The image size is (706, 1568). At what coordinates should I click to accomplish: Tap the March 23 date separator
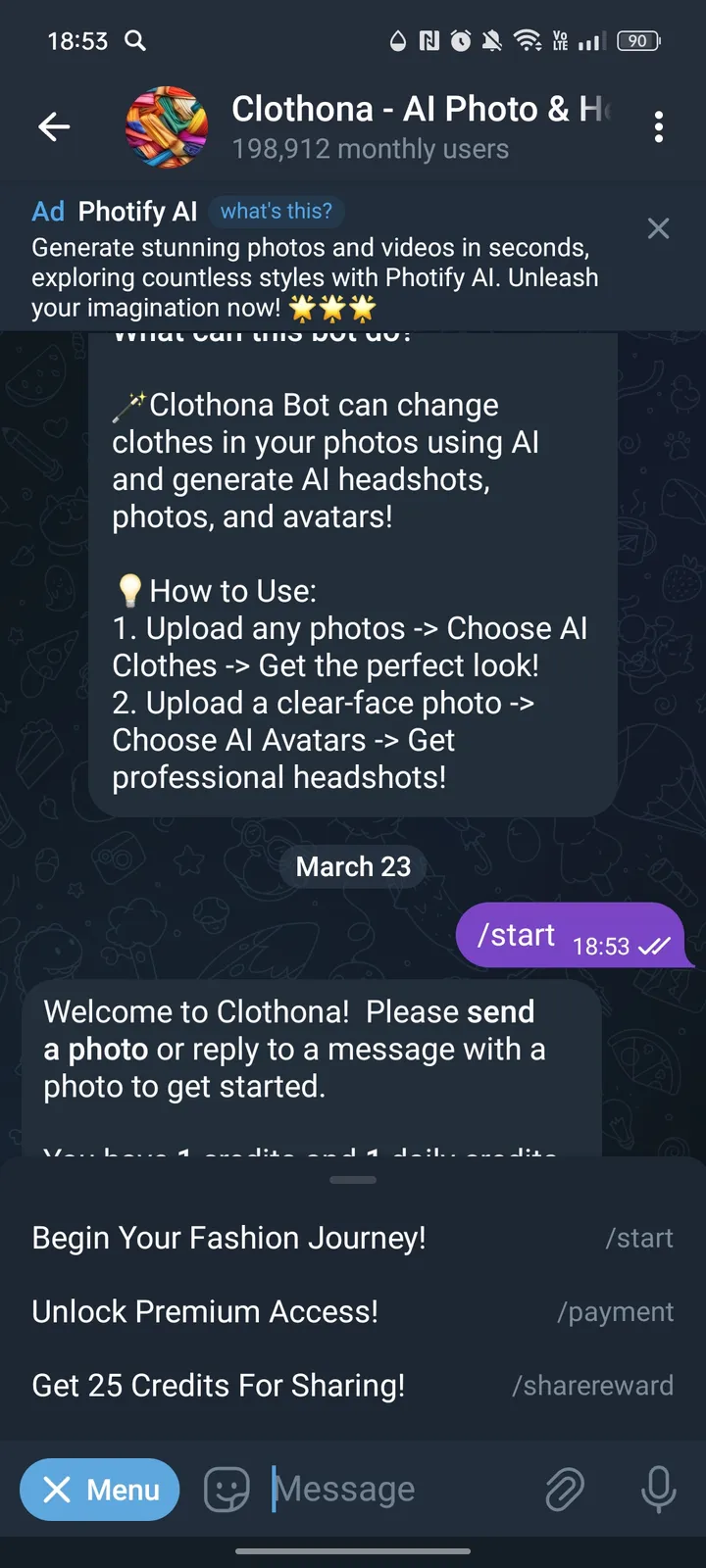(x=352, y=866)
